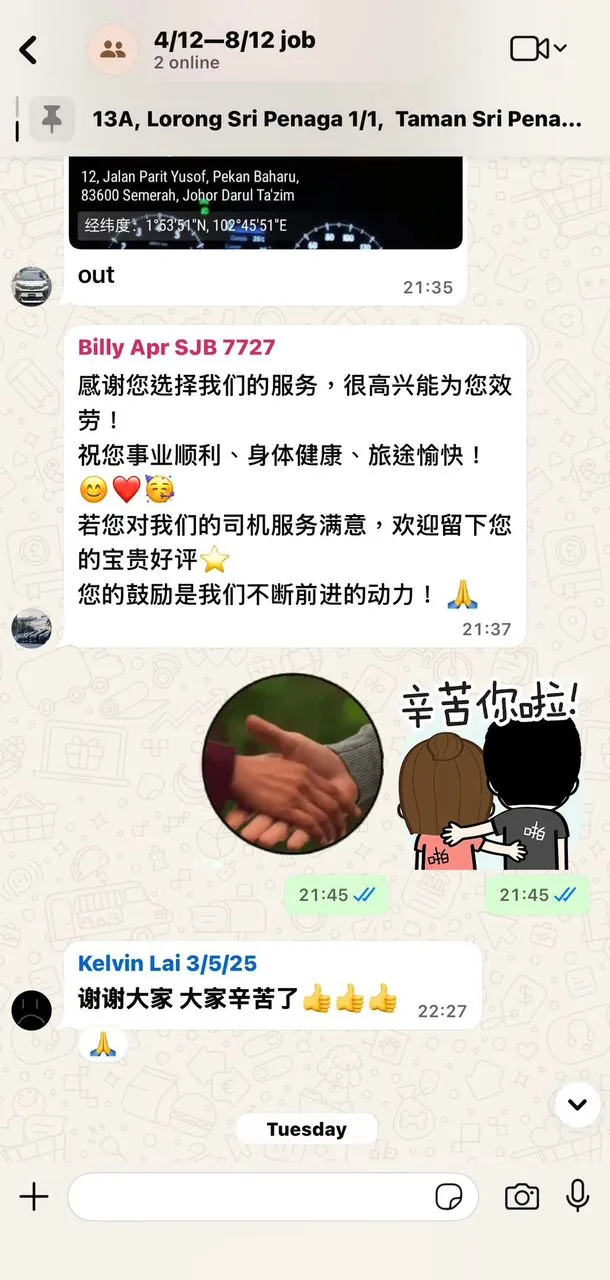The height and width of the screenshot is (1280, 610).
Task: Open the camera to take a photo
Action: click(521, 1197)
